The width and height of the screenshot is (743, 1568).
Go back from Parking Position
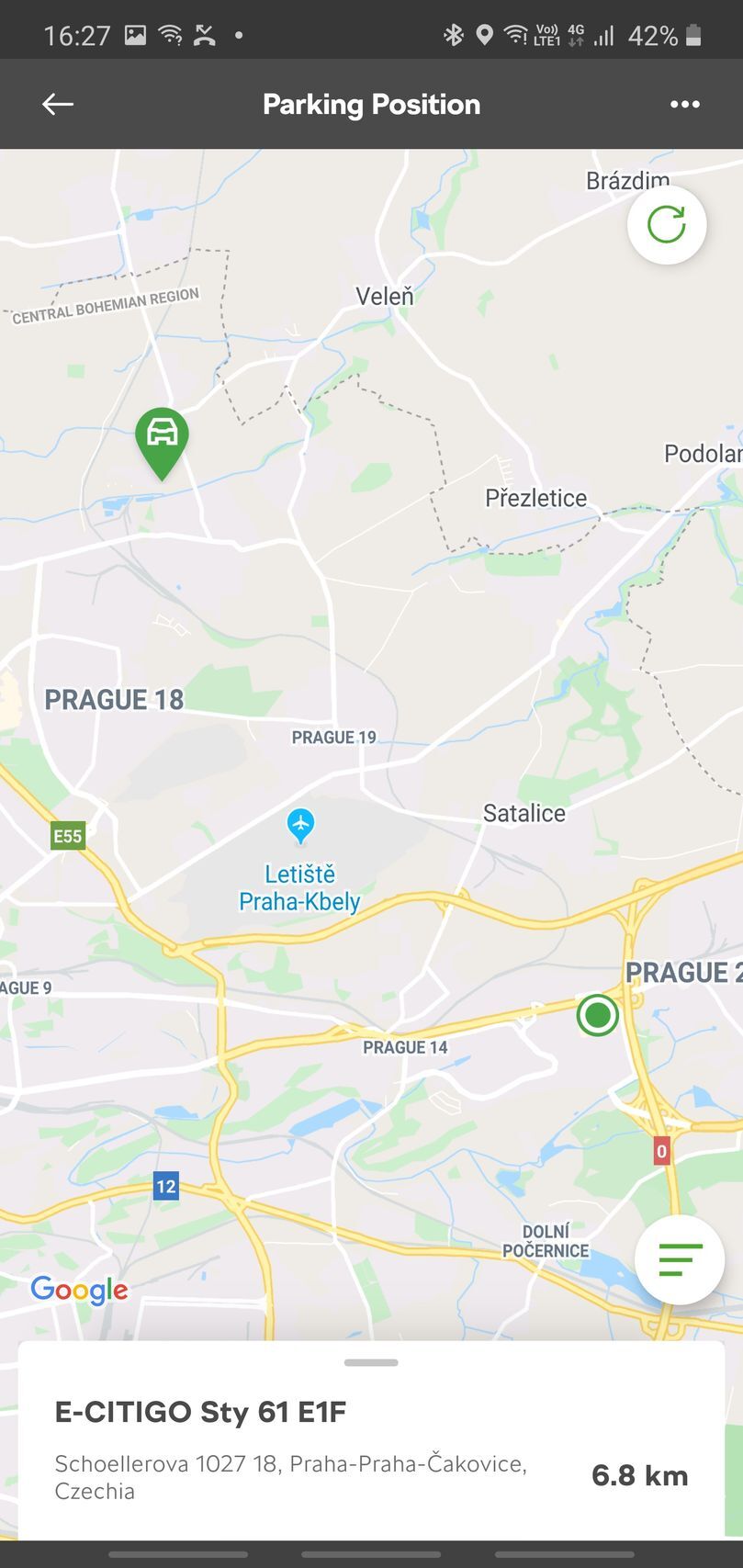[58, 105]
